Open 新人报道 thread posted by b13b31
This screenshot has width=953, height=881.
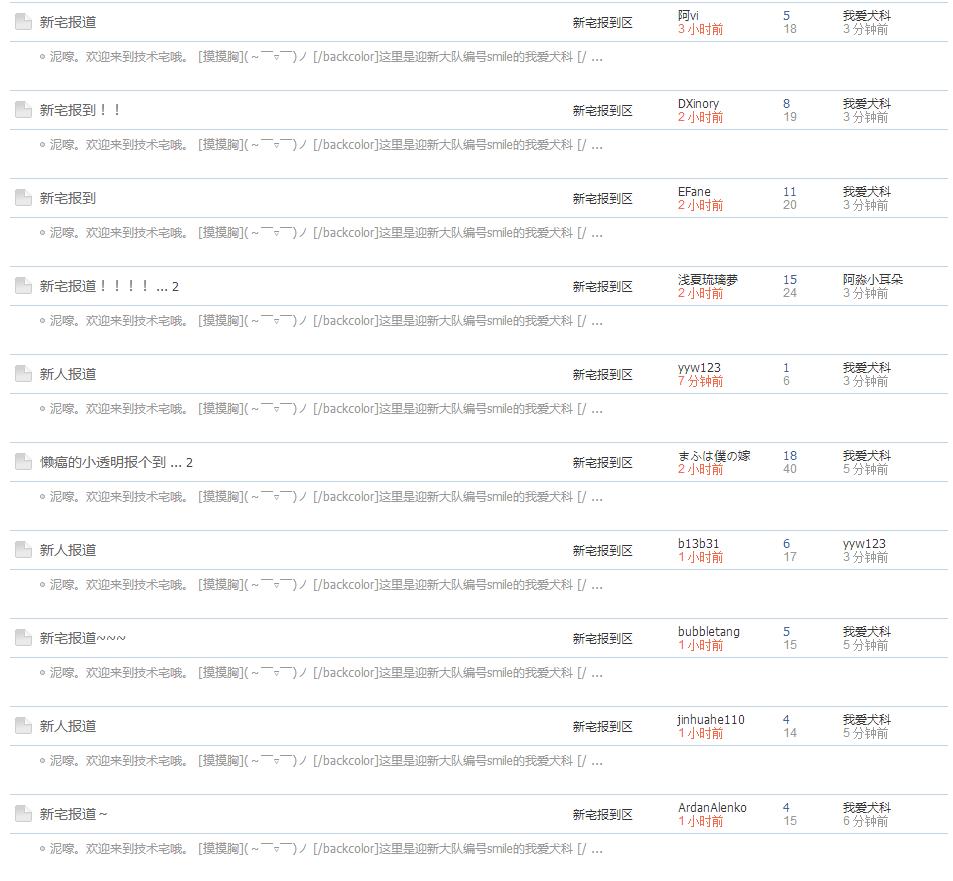pyautogui.click(x=68, y=550)
